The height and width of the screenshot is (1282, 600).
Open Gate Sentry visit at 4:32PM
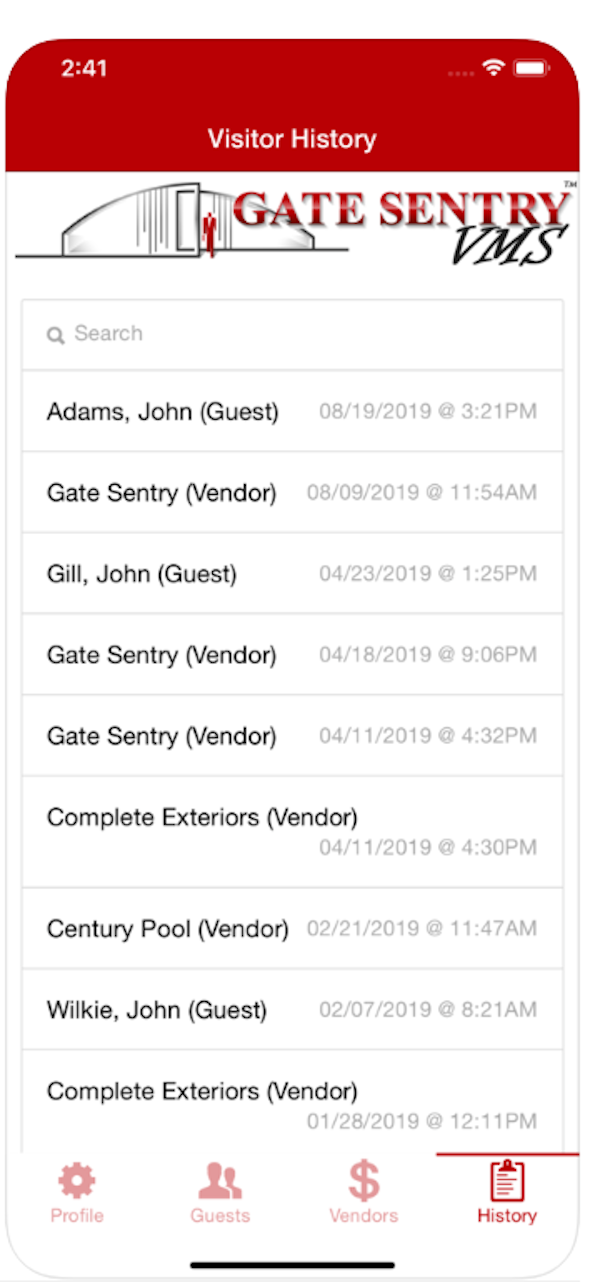click(292, 735)
